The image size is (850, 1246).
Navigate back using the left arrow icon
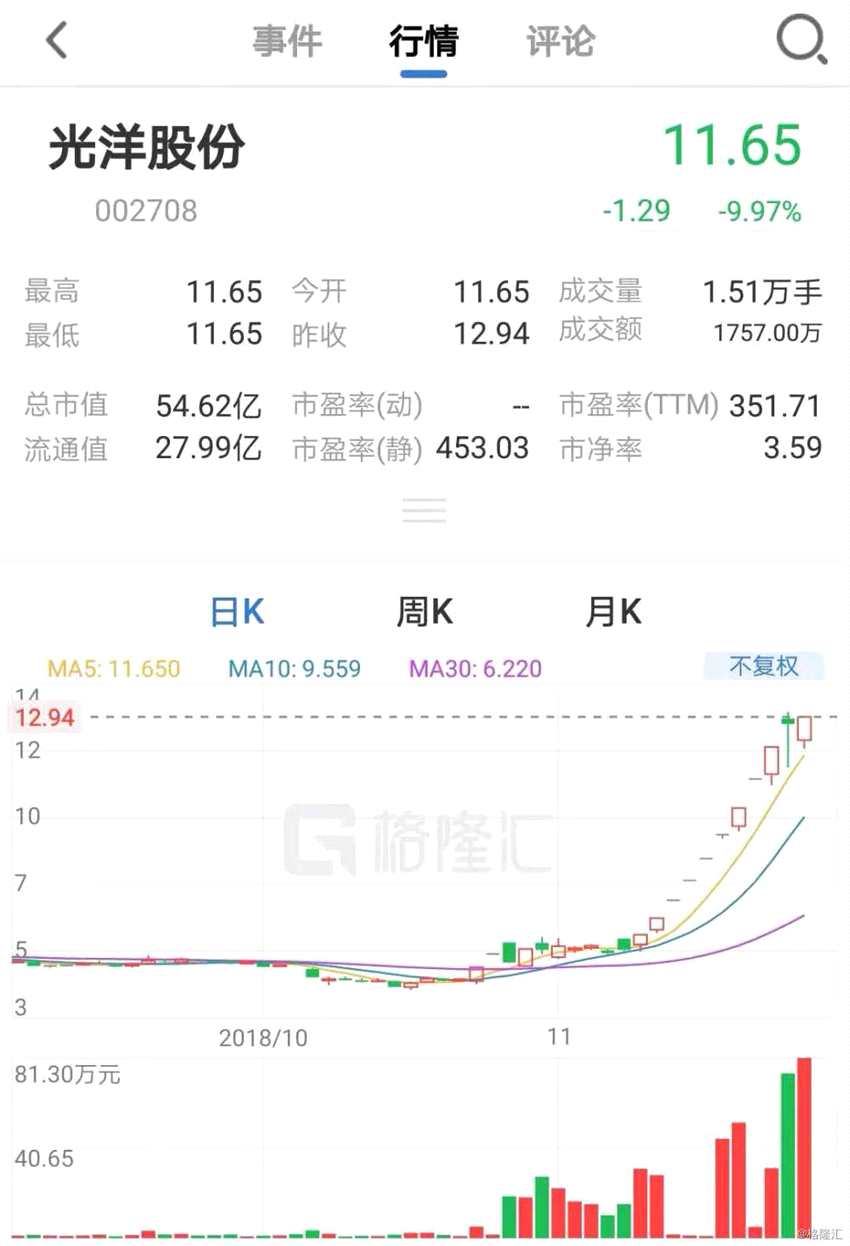(x=57, y=40)
